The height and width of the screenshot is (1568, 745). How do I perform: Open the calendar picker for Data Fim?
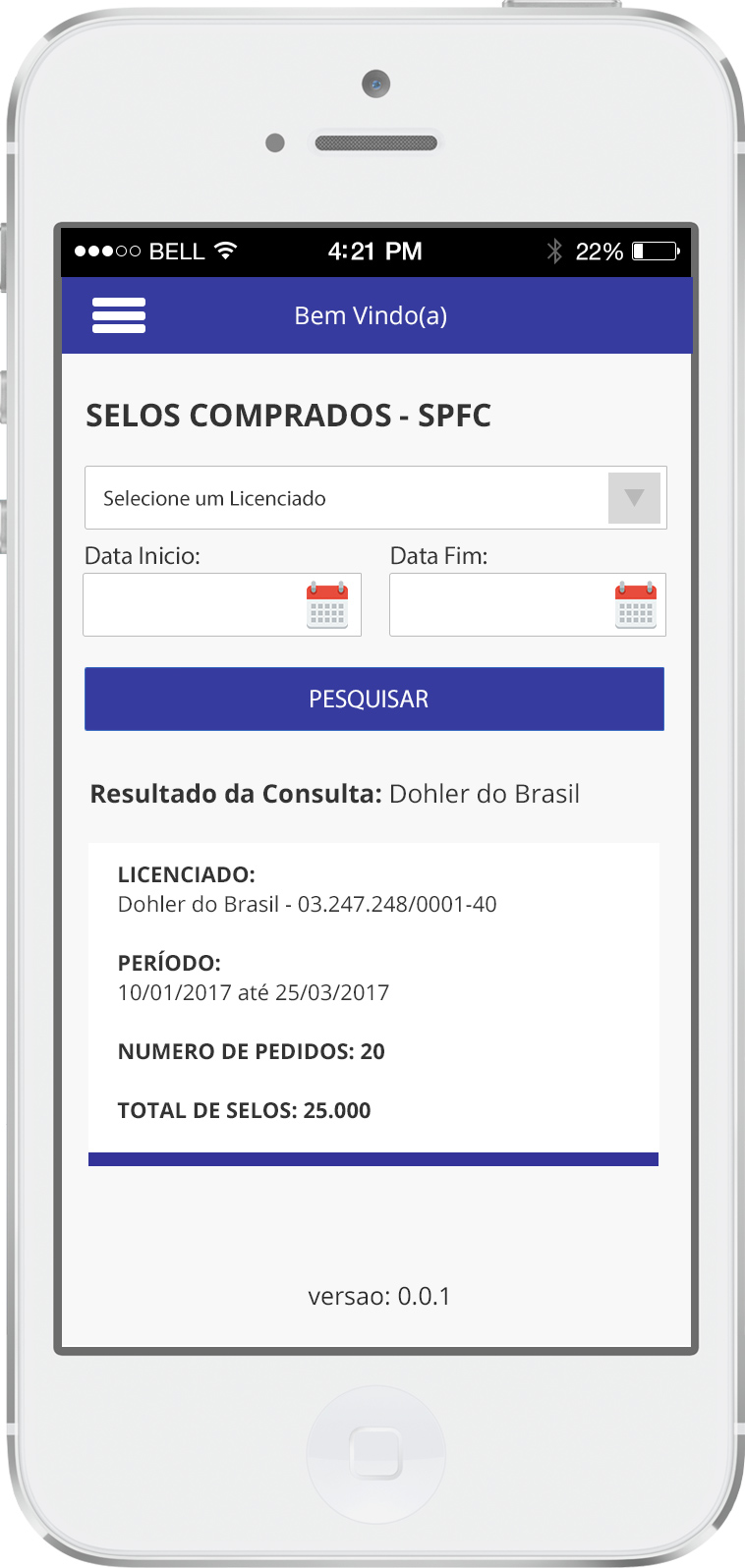(635, 605)
